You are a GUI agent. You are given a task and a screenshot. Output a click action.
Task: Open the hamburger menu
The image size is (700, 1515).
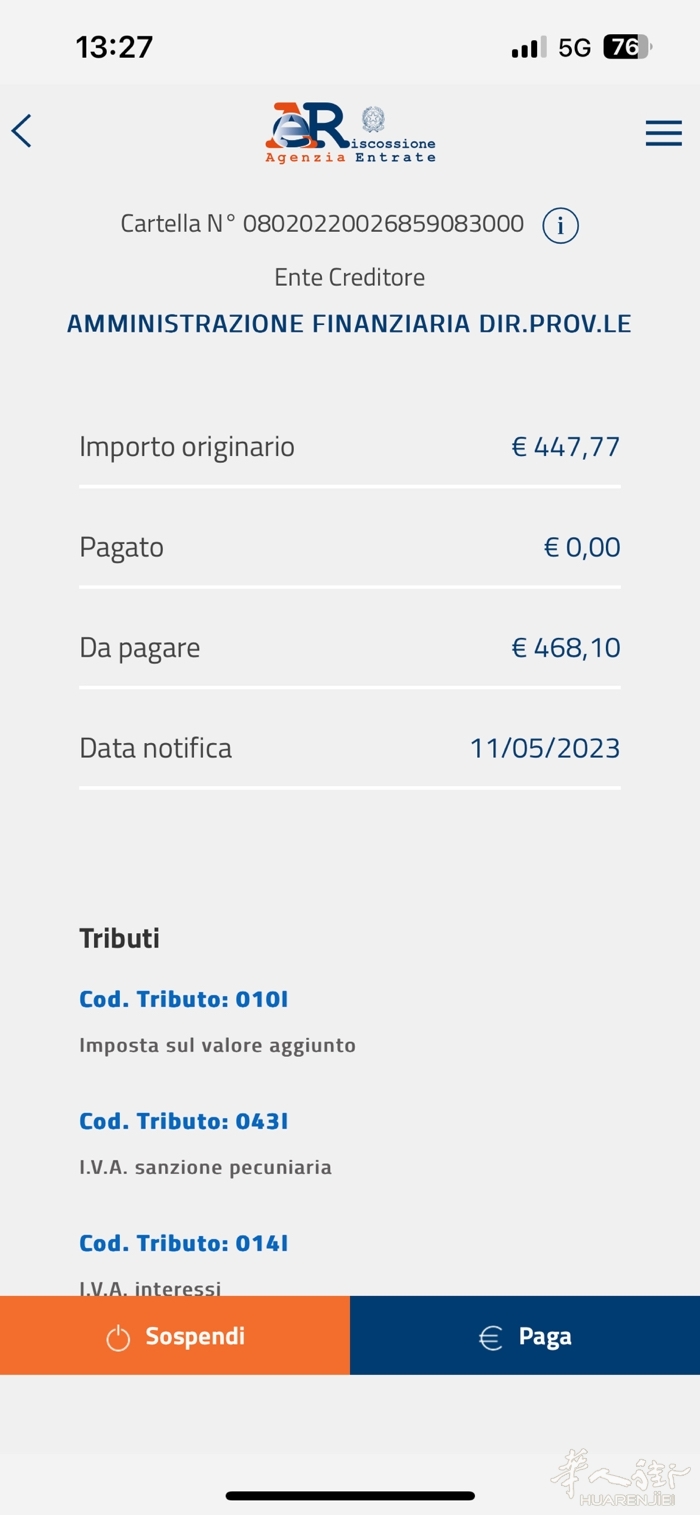click(x=663, y=133)
